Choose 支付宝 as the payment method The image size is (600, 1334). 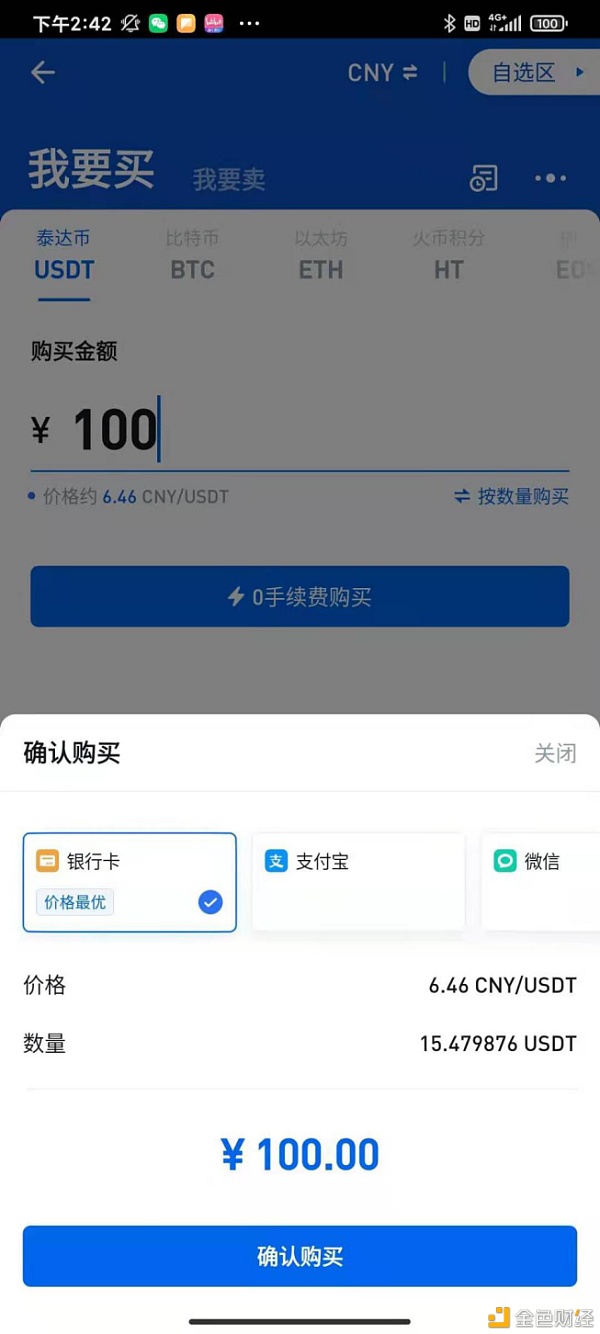[358, 882]
